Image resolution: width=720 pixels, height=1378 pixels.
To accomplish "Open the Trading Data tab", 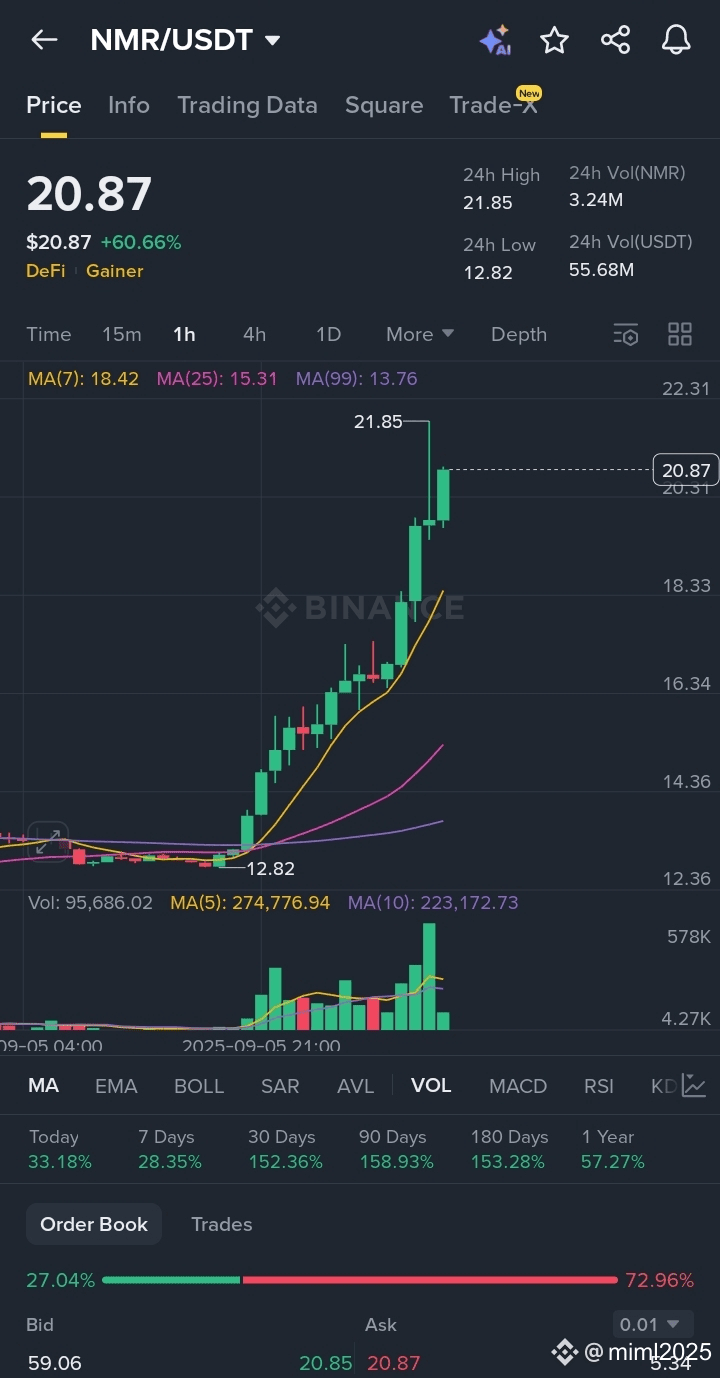I will pyautogui.click(x=247, y=105).
